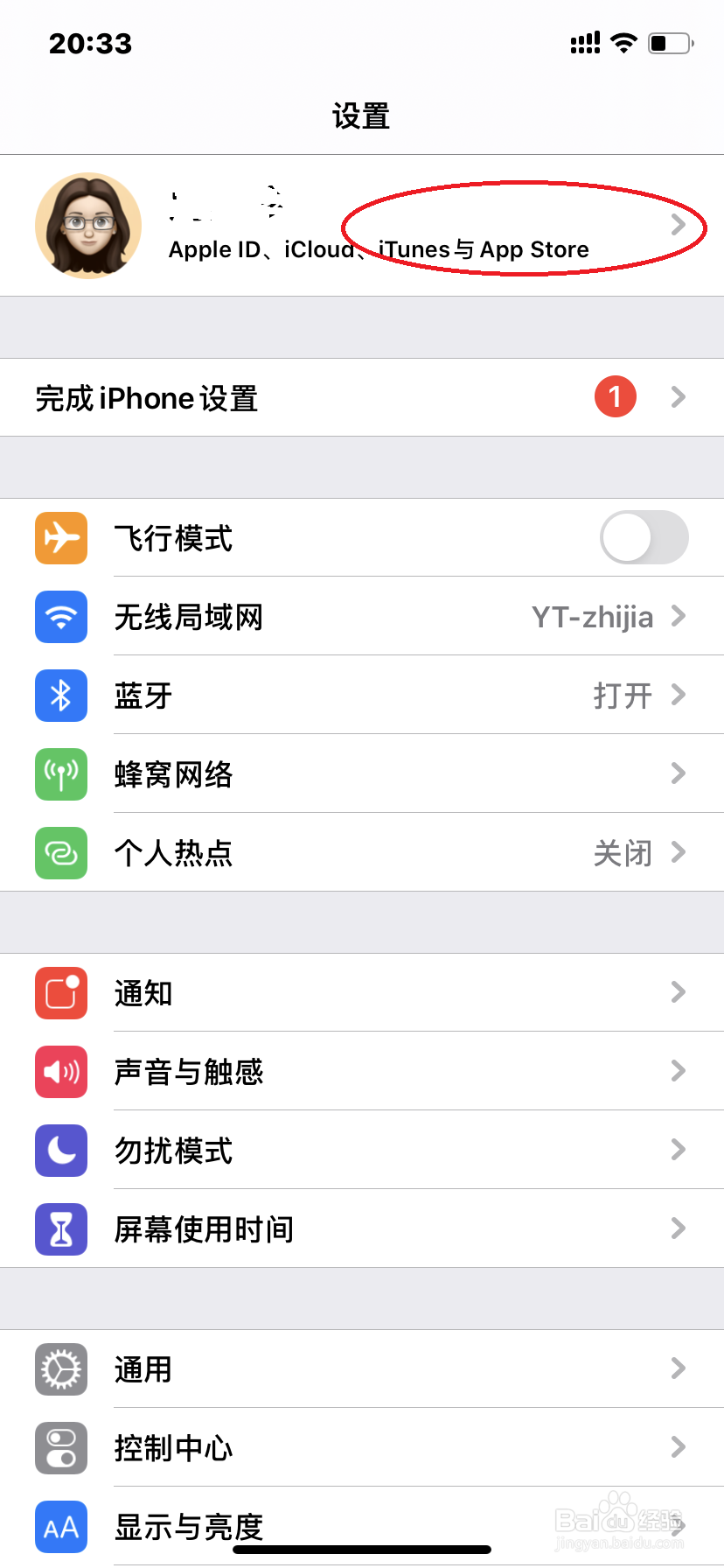Select the Sounds & Haptics (声音与触感) icon

60,1071
